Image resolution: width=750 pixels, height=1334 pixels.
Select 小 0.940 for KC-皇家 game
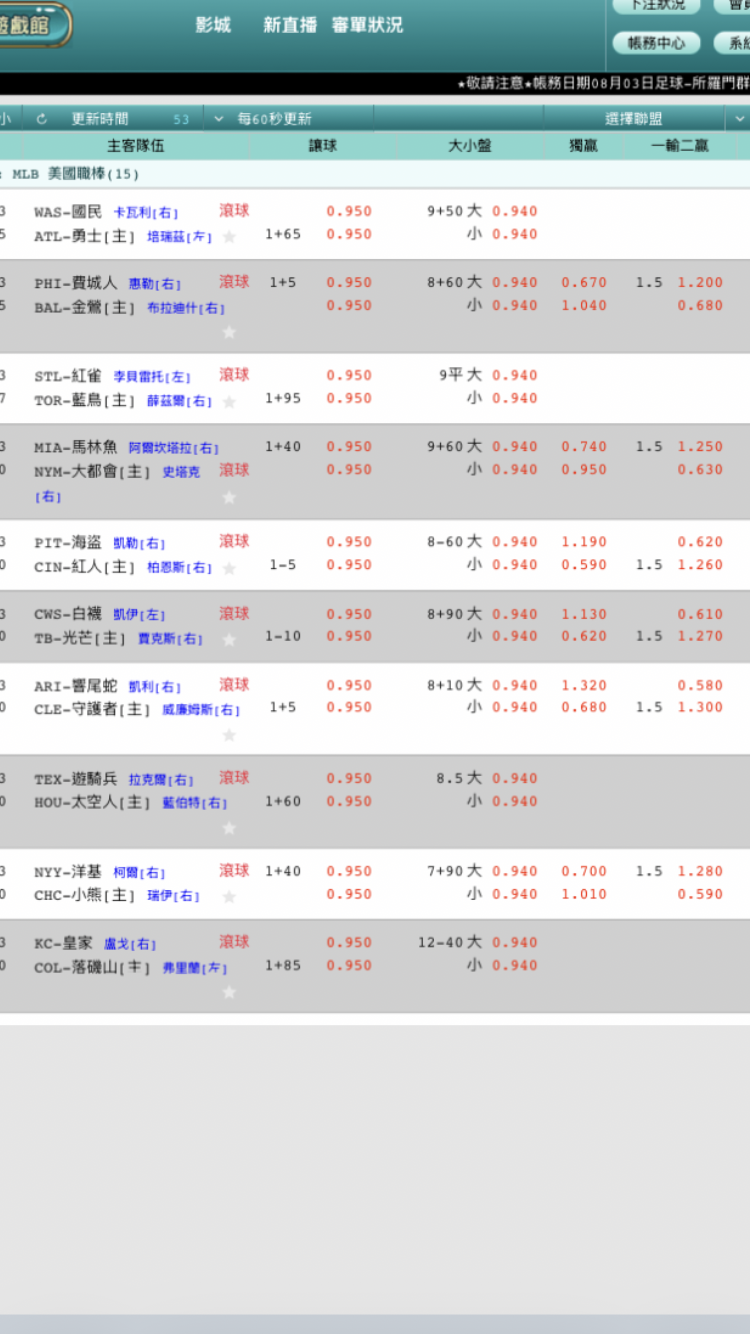click(x=502, y=966)
